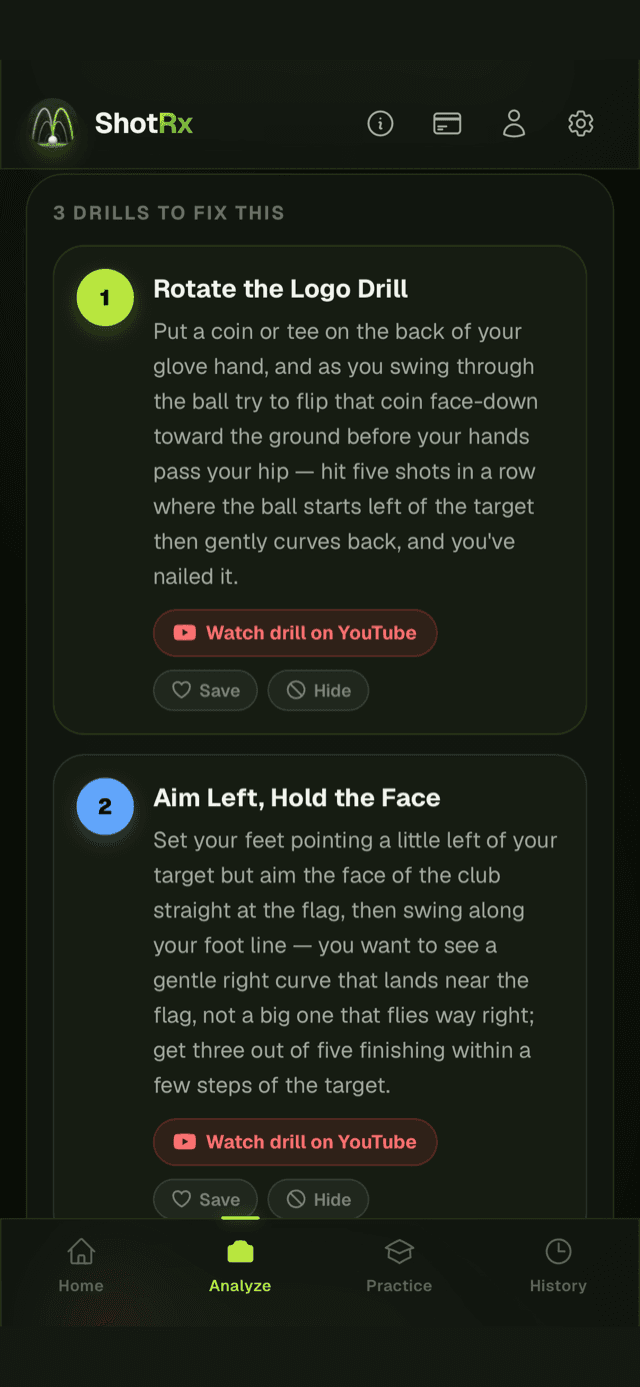
Task: Save the Aim Left, Hold the Face drill
Action: point(205,1199)
